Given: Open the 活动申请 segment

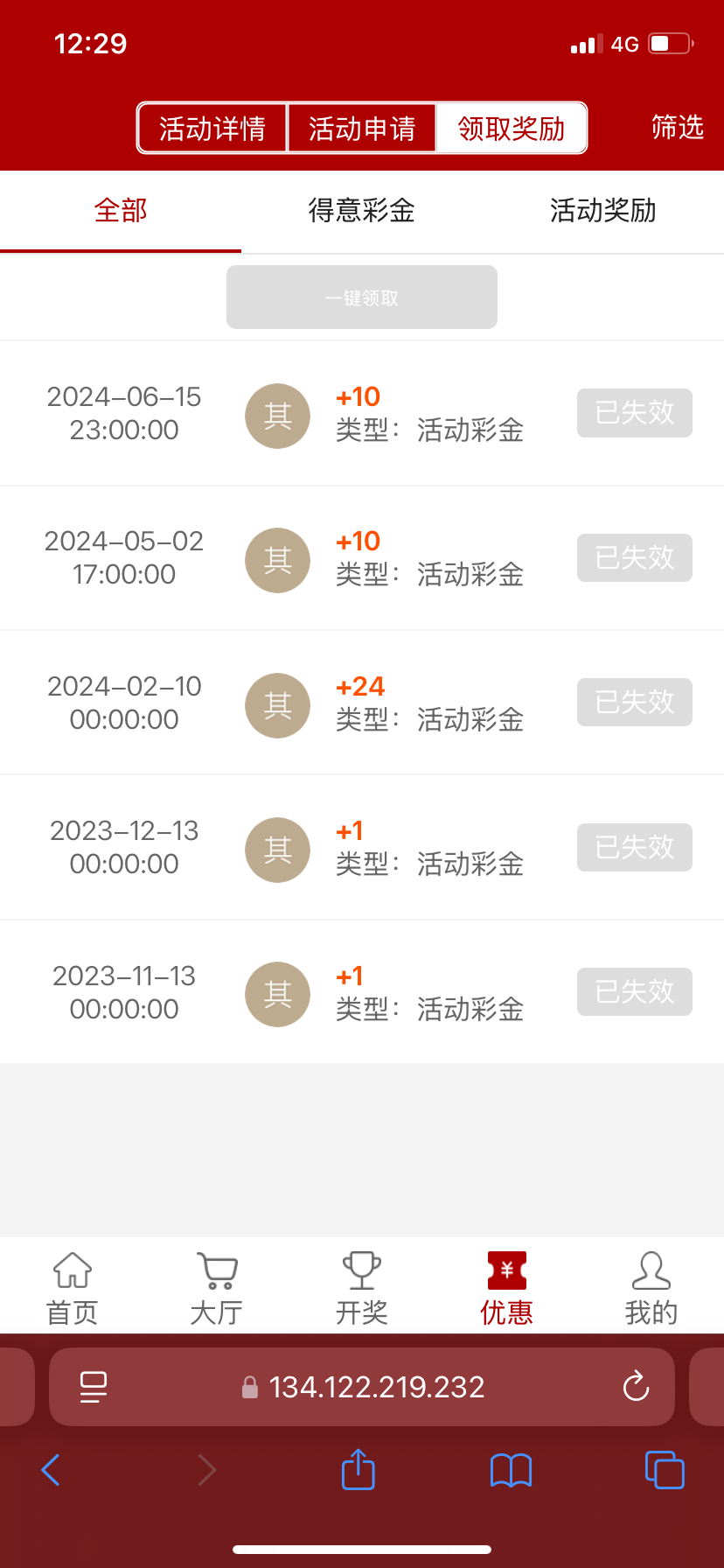Looking at the screenshot, I should [x=362, y=129].
